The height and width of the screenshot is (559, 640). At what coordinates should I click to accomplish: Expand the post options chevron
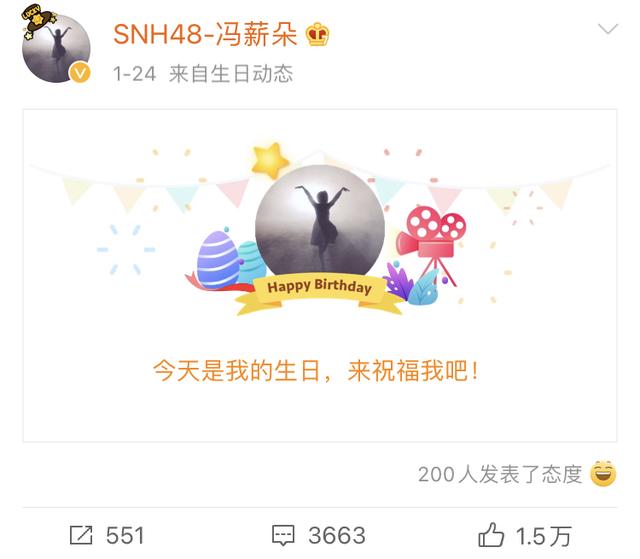tap(607, 29)
